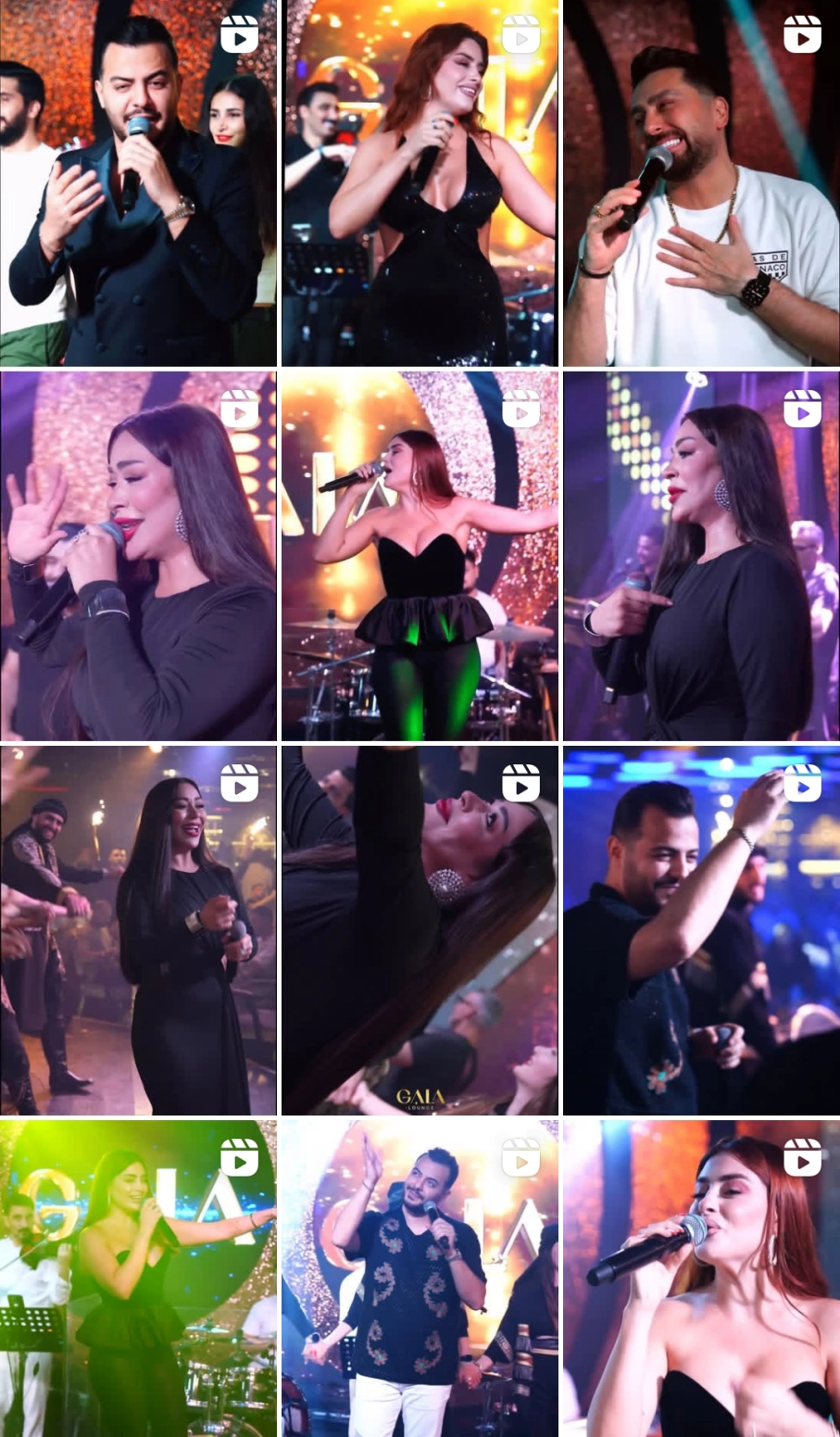Open tilted reel with Gala Lounge logo
This screenshot has width=840, height=1437.
tap(420, 930)
